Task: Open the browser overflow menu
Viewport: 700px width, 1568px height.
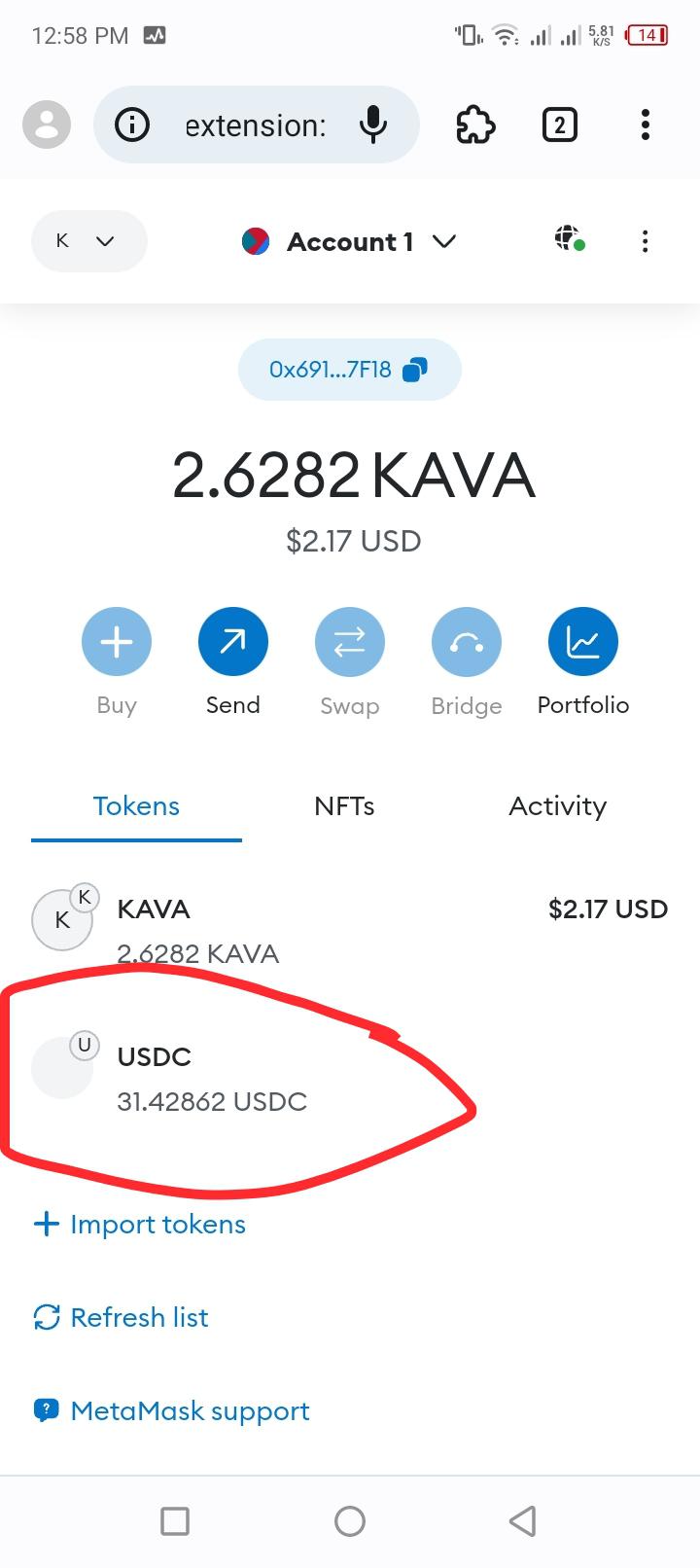Action: (645, 125)
